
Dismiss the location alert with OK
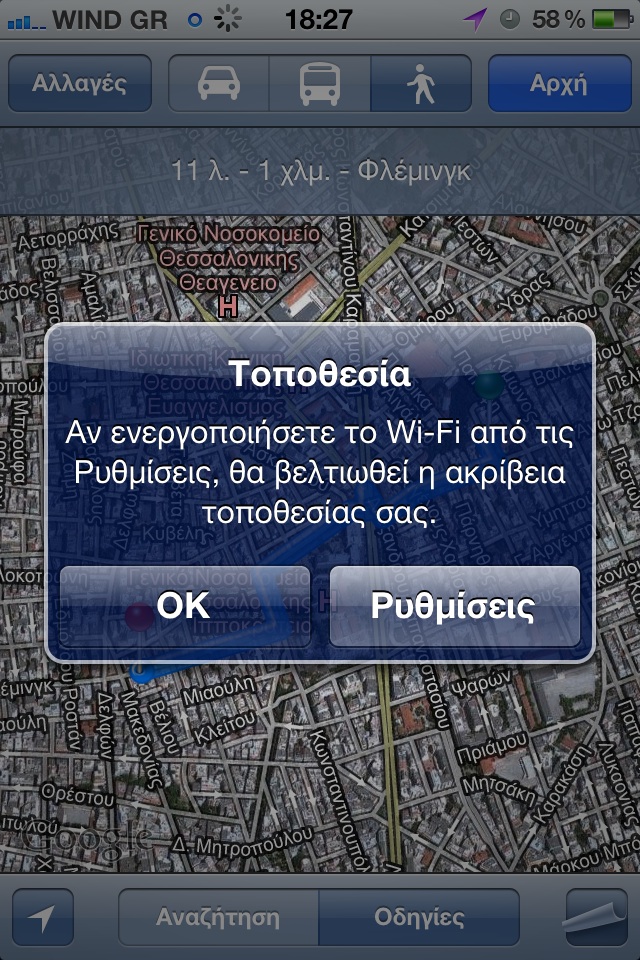(185, 606)
